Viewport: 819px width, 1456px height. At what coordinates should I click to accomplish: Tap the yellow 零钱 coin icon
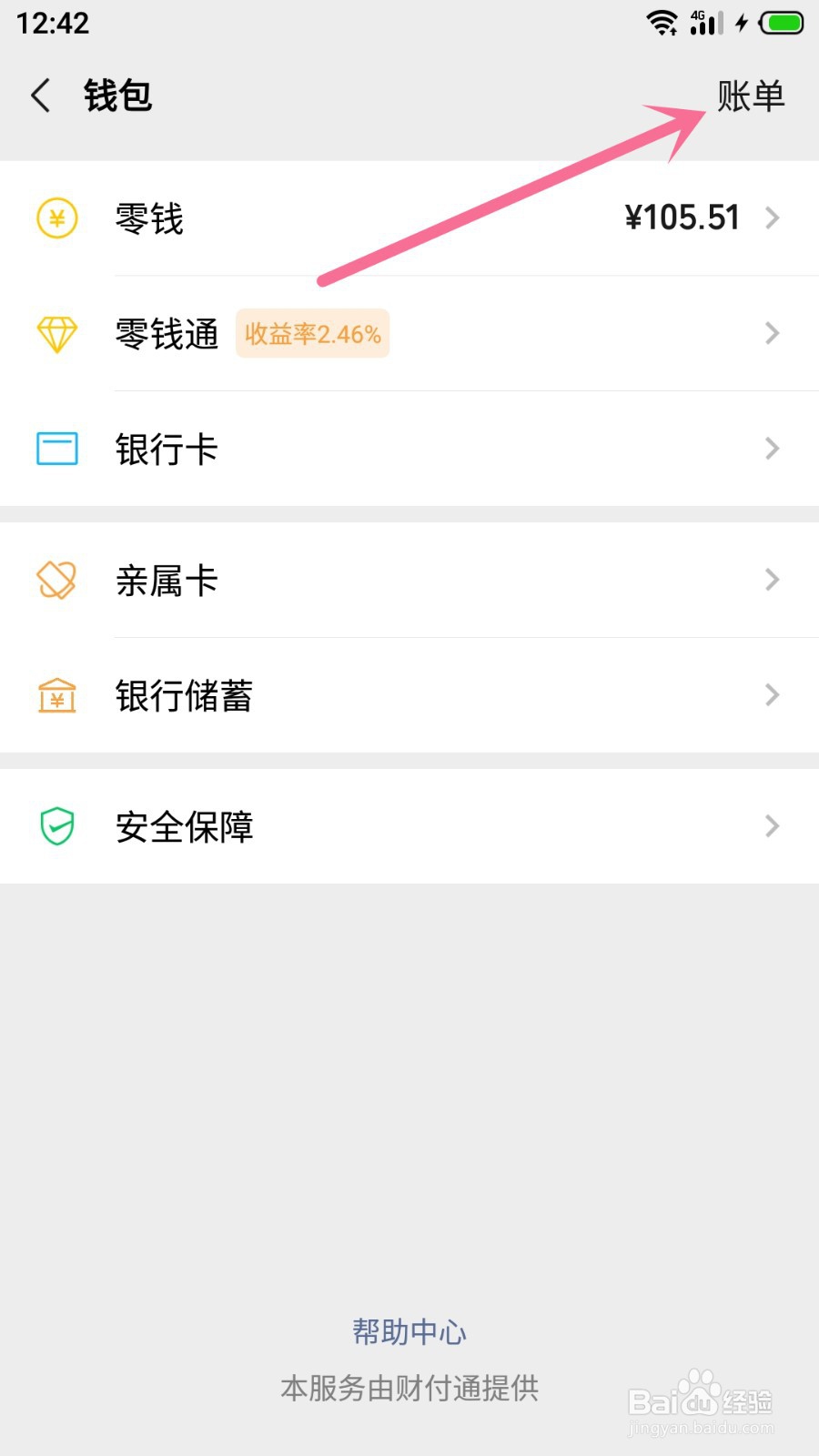click(x=56, y=217)
